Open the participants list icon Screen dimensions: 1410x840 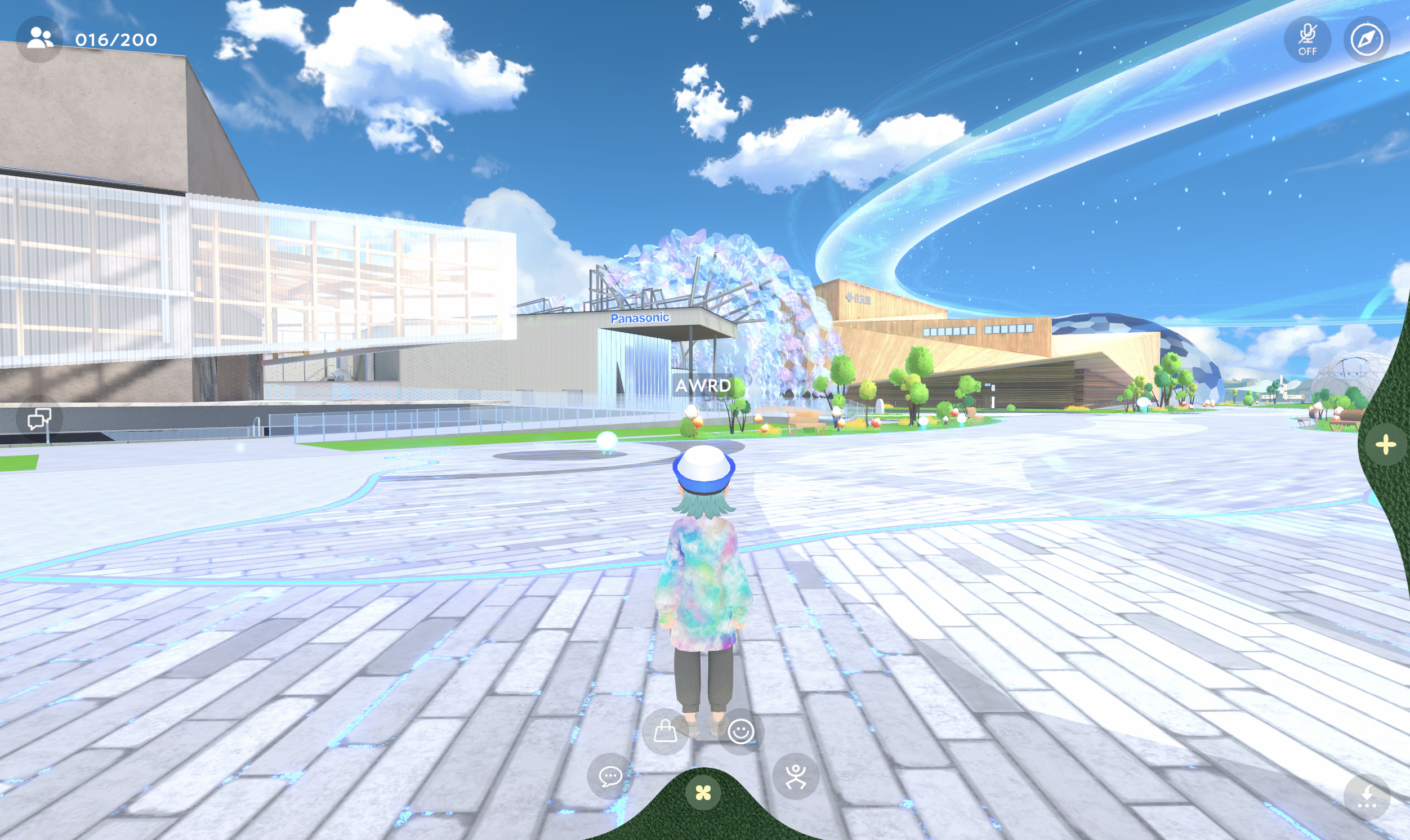pyautogui.click(x=39, y=39)
